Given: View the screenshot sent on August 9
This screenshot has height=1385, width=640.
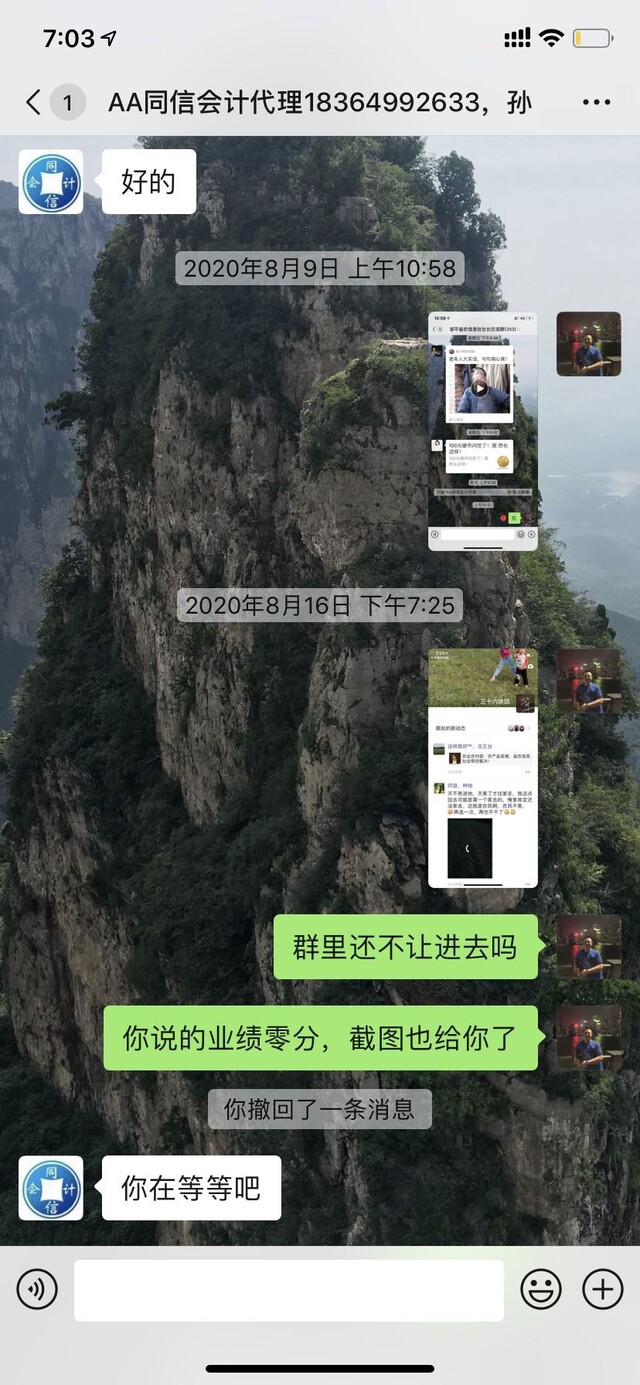Looking at the screenshot, I should (x=483, y=431).
